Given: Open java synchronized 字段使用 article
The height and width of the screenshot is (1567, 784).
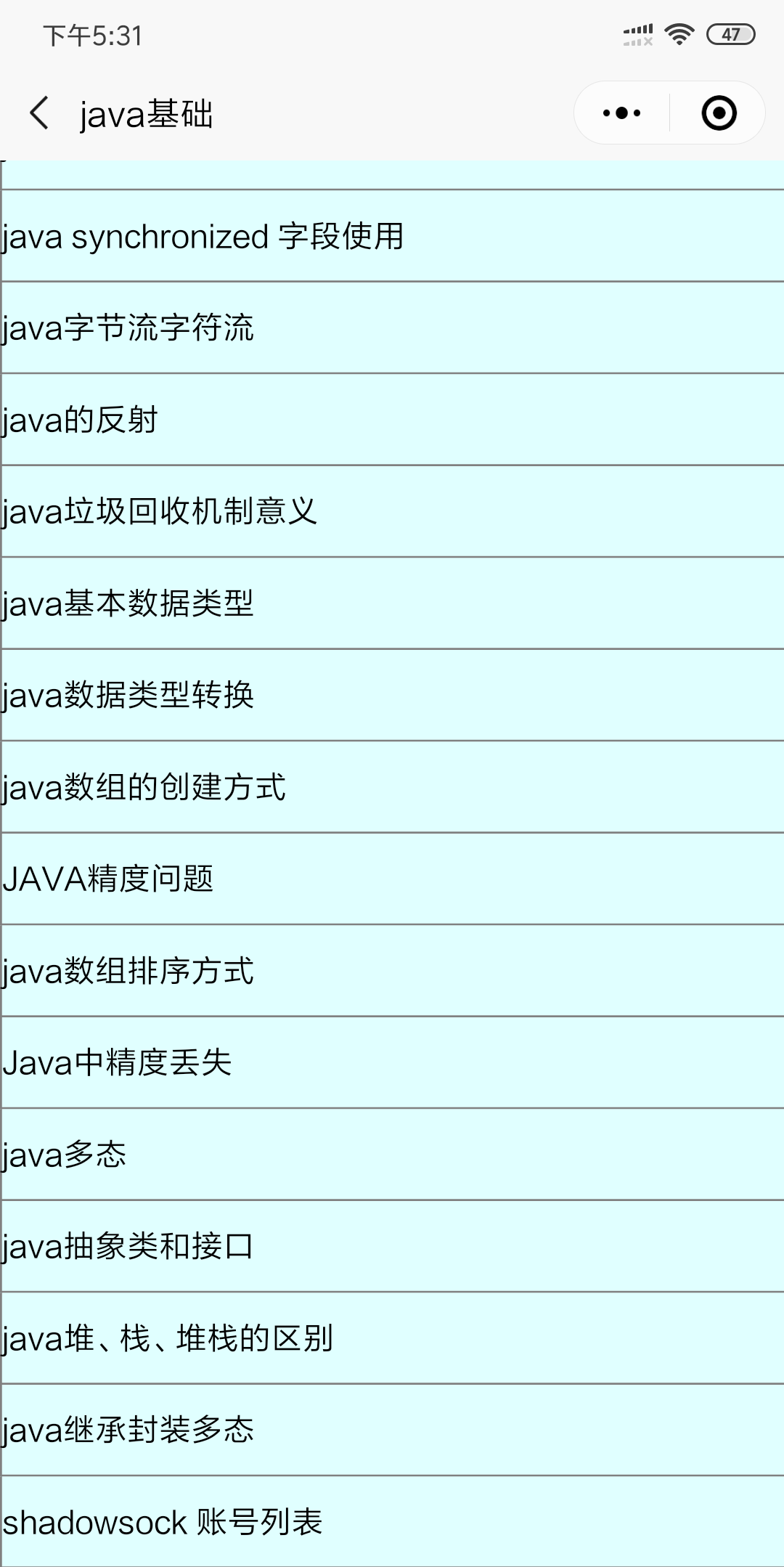Looking at the screenshot, I should point(203,237).
